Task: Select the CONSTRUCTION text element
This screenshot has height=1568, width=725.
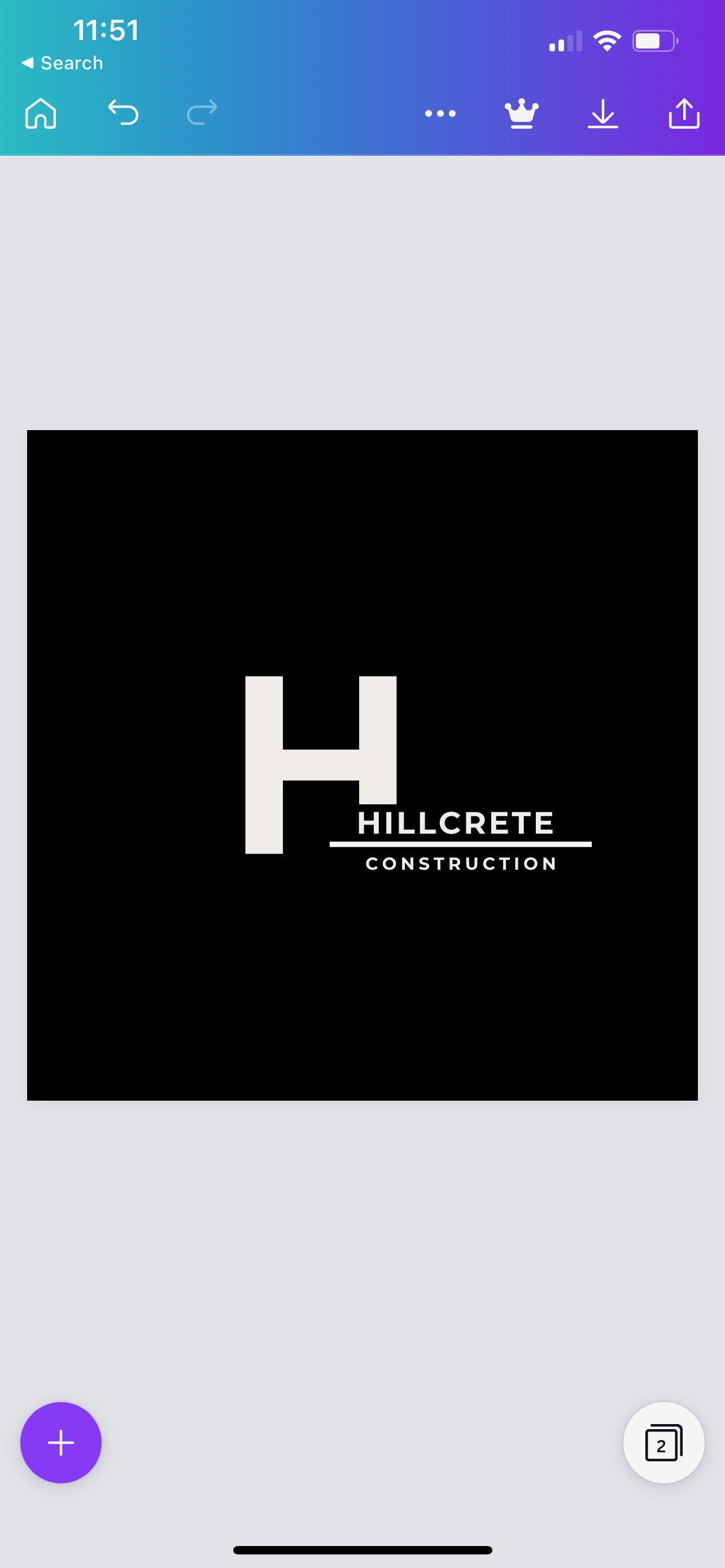Action: (460, 862)
